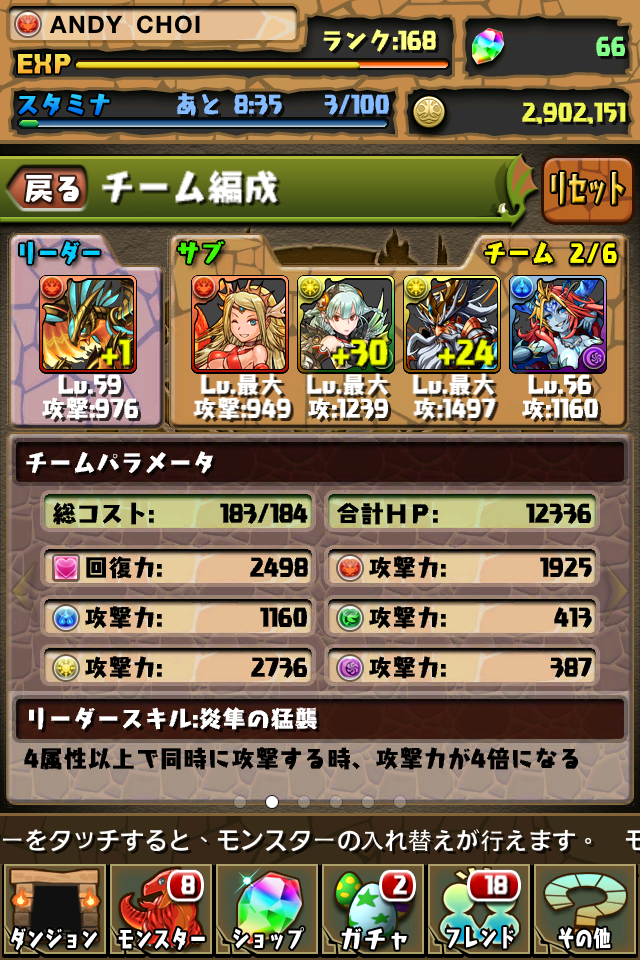Open the その他 tab
Image resolution: width=640 pixels, height=960 pixels.
tap(586, 910)
